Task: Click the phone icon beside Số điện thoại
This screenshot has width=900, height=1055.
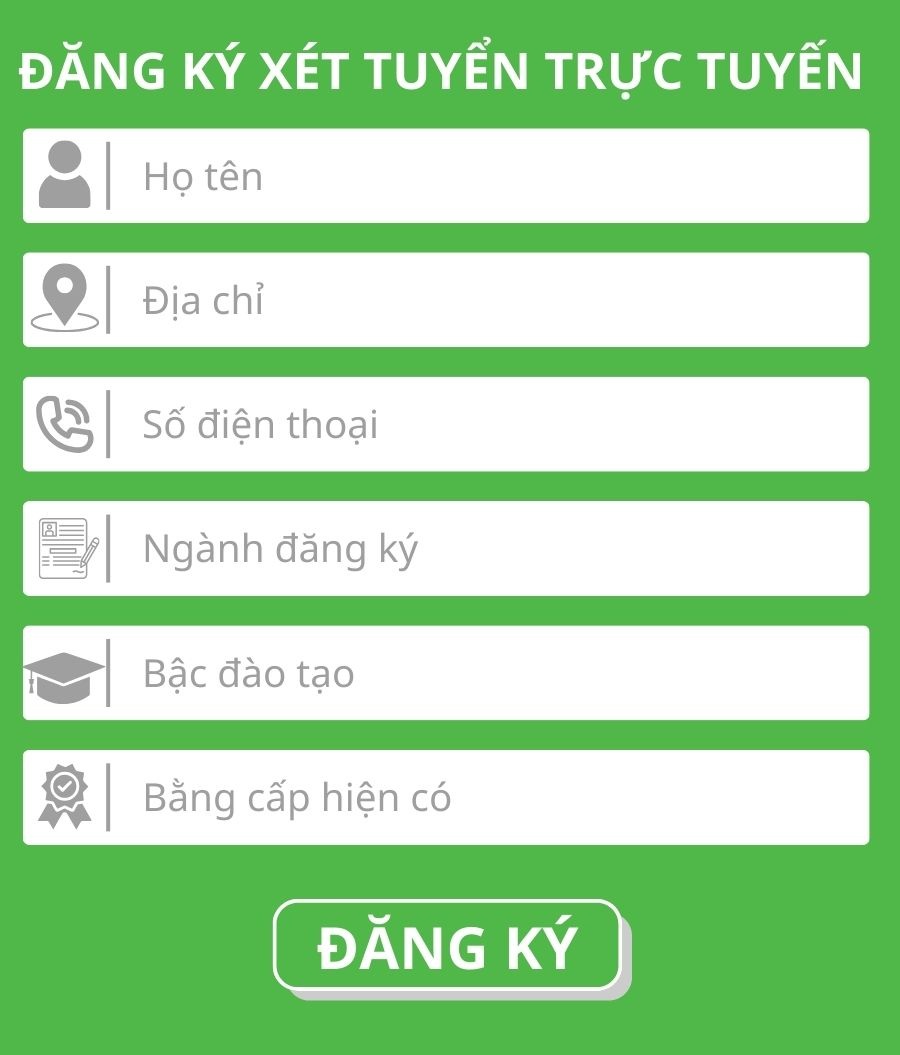Action: [x=62, y=423]
